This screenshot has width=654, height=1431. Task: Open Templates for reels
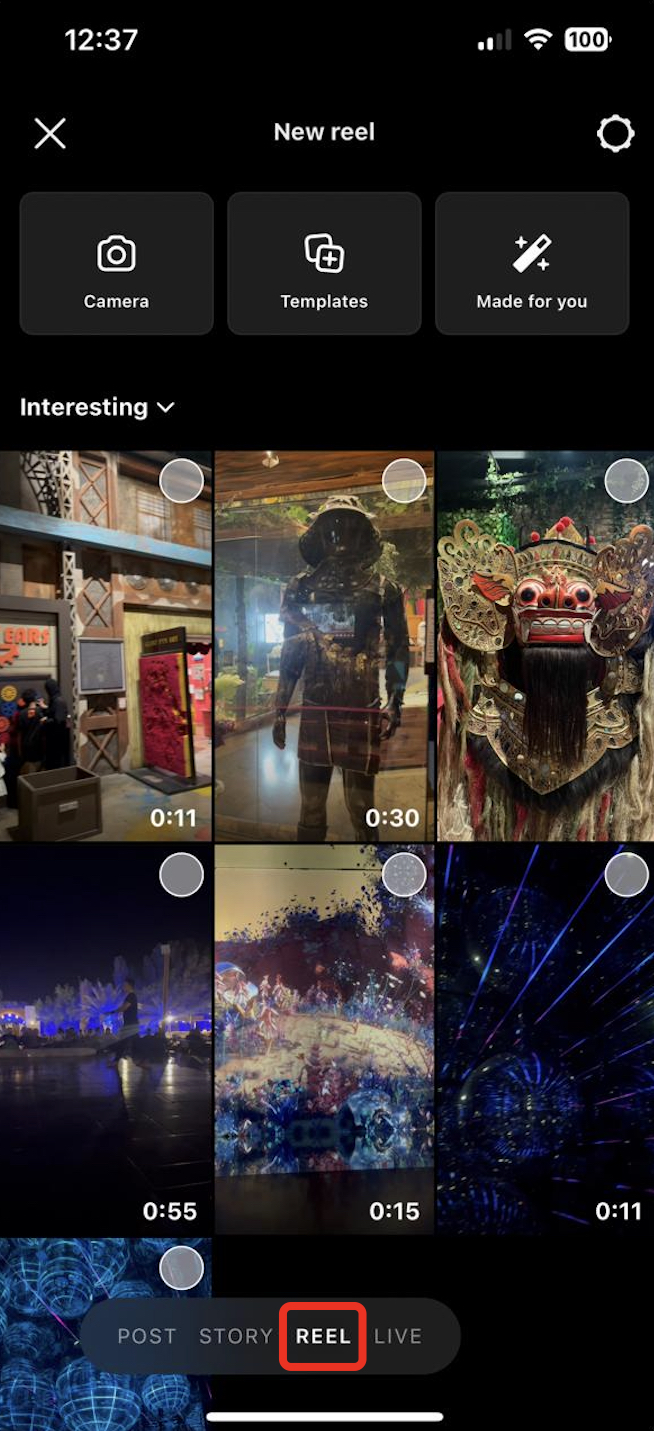coord(324,263)
